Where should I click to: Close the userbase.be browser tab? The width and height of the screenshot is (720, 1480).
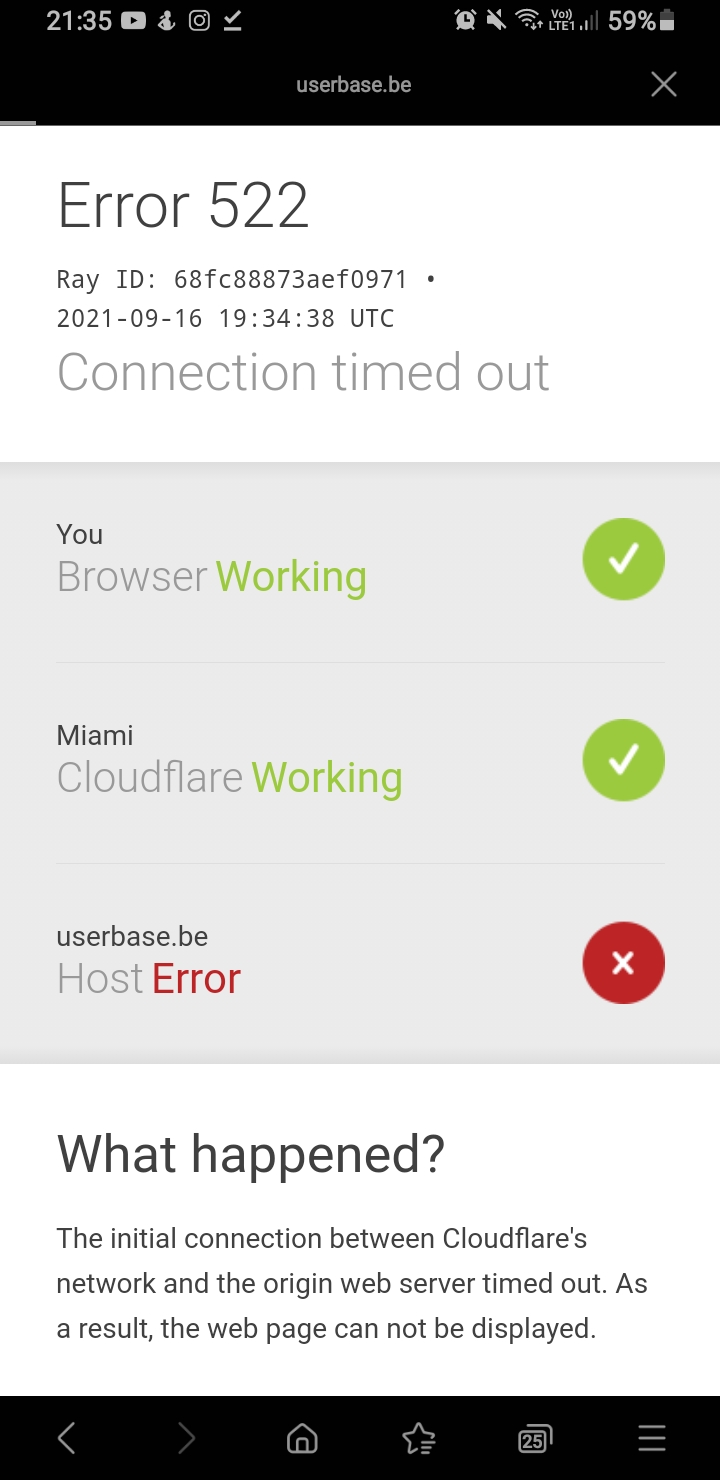664,84
